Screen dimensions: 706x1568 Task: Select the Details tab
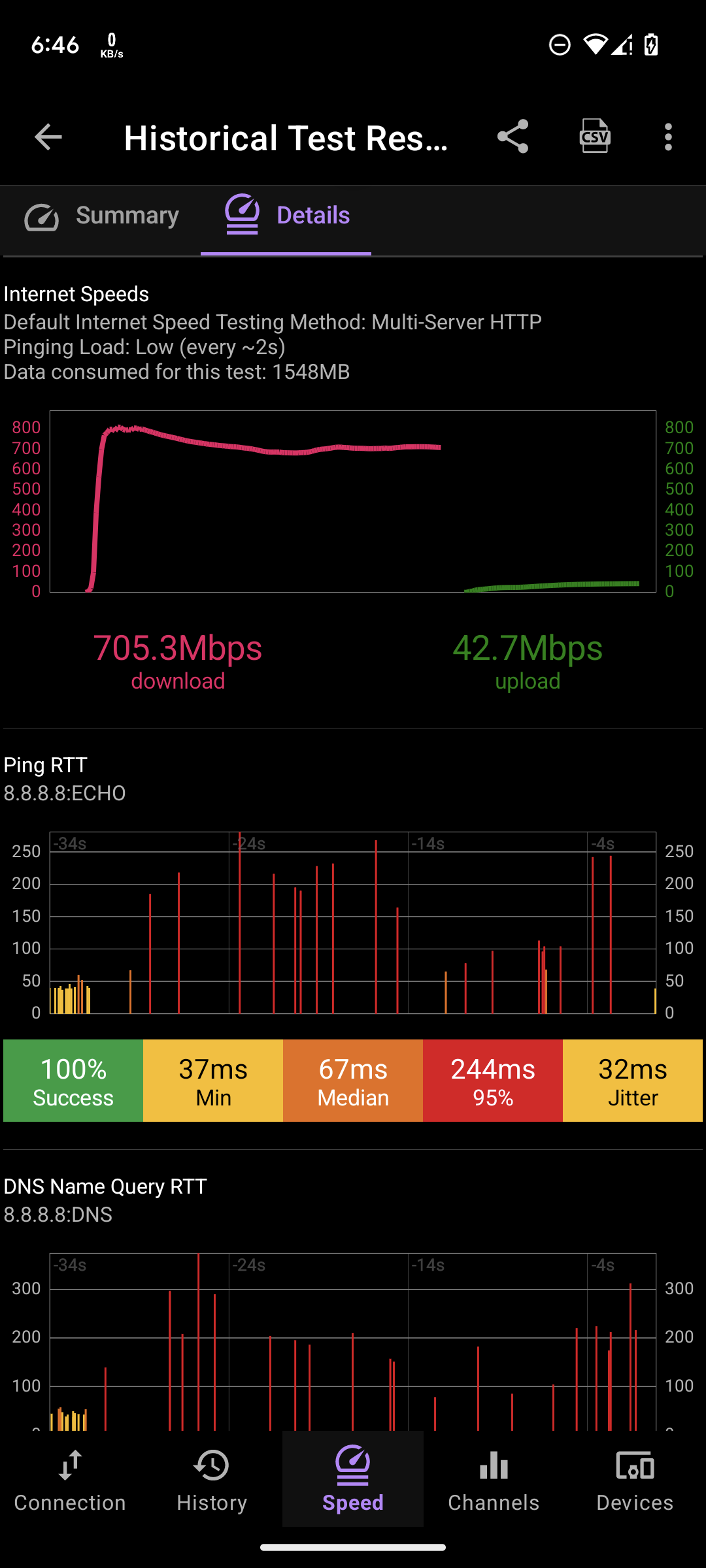(287, 216)
